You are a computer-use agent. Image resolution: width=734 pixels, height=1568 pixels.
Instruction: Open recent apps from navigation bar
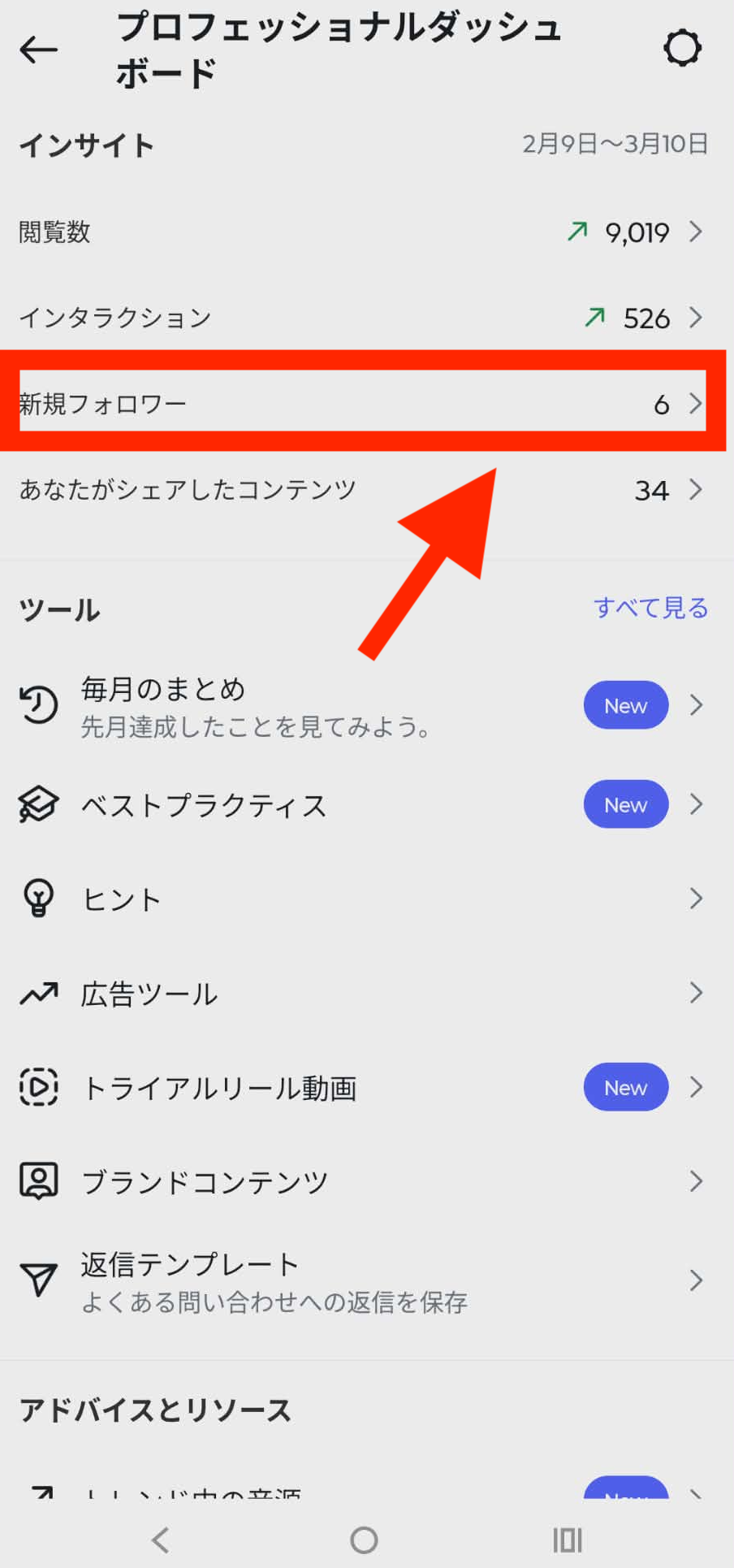point(568,1540)
